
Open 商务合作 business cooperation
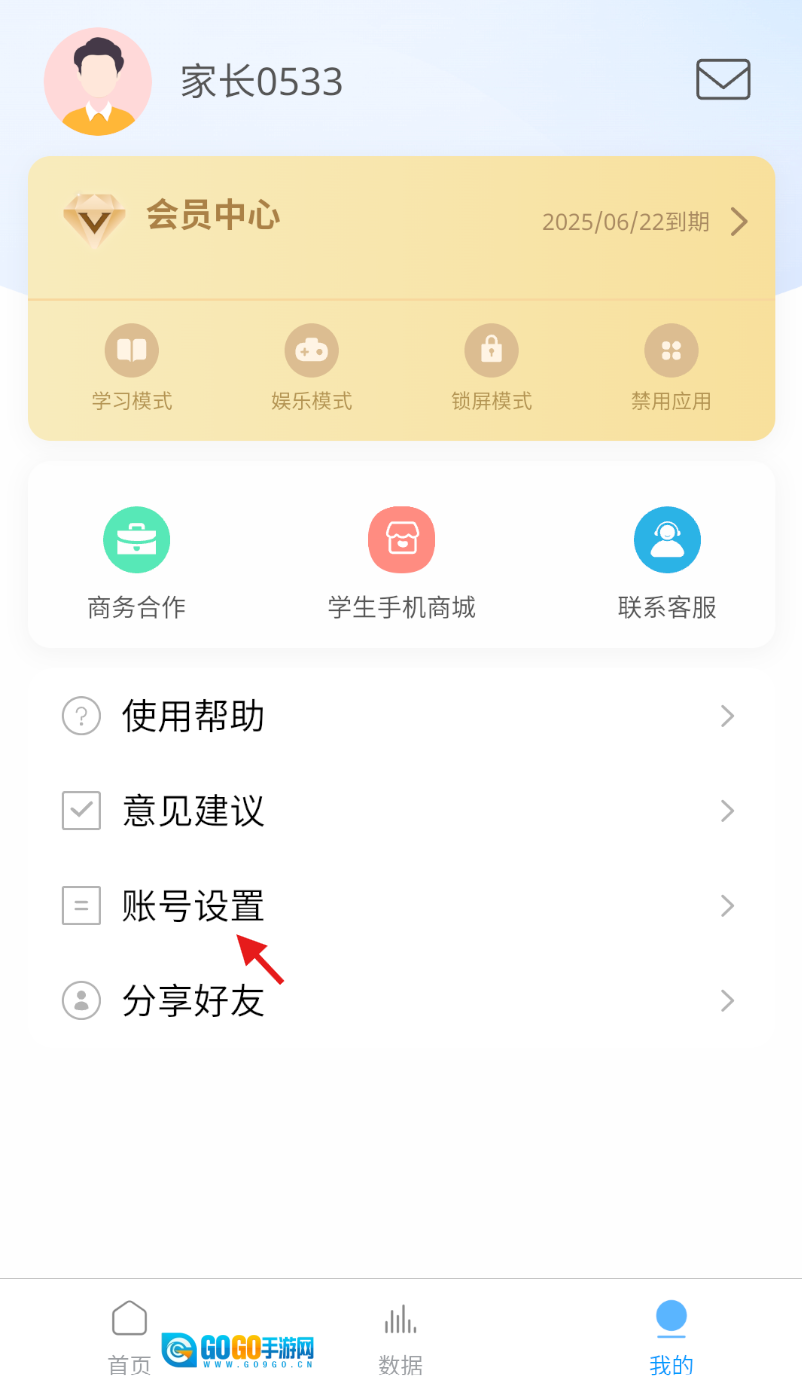(x=137, y=563)
